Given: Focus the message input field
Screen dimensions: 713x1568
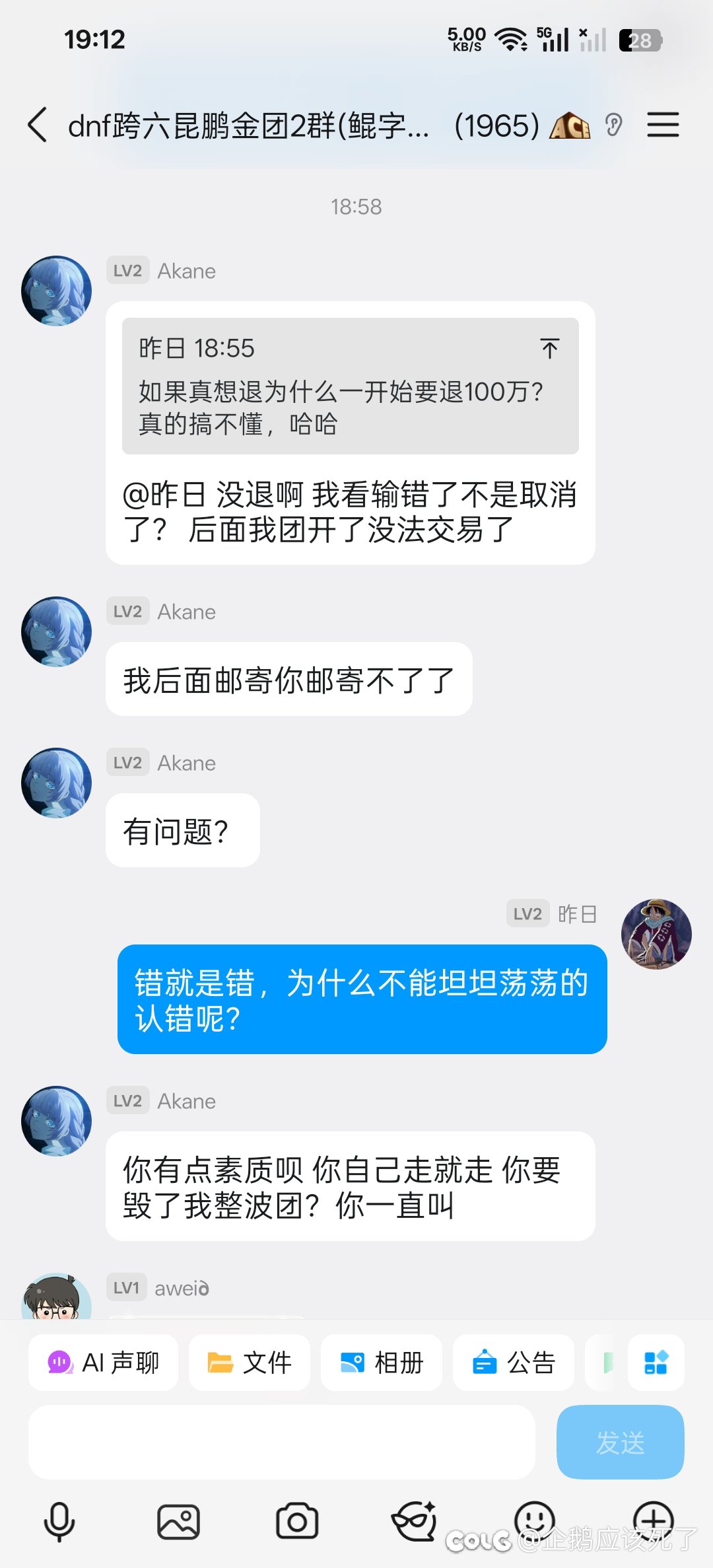Looking at the screenshot, I should 281,1442.
